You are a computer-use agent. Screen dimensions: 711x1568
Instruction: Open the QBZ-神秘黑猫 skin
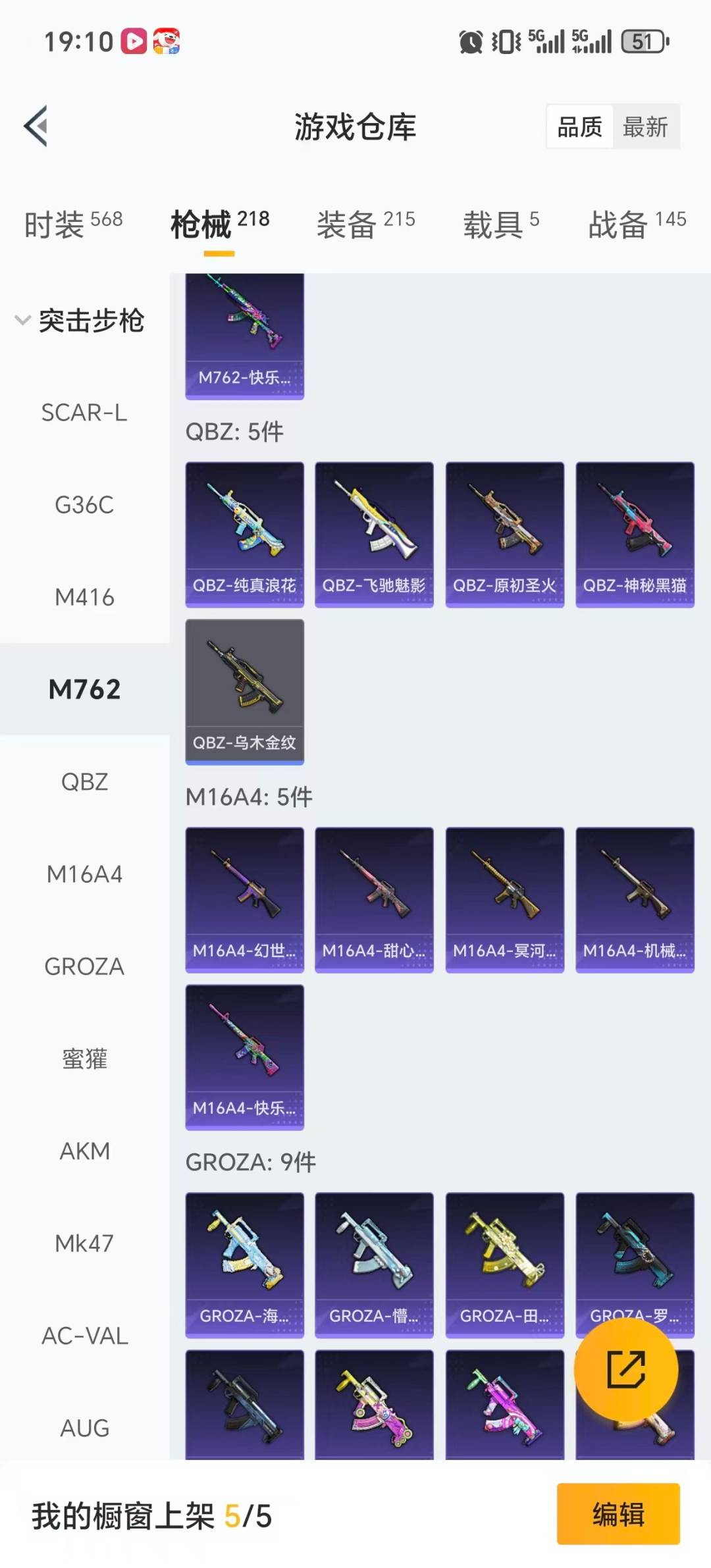click(x=635, y=534)
